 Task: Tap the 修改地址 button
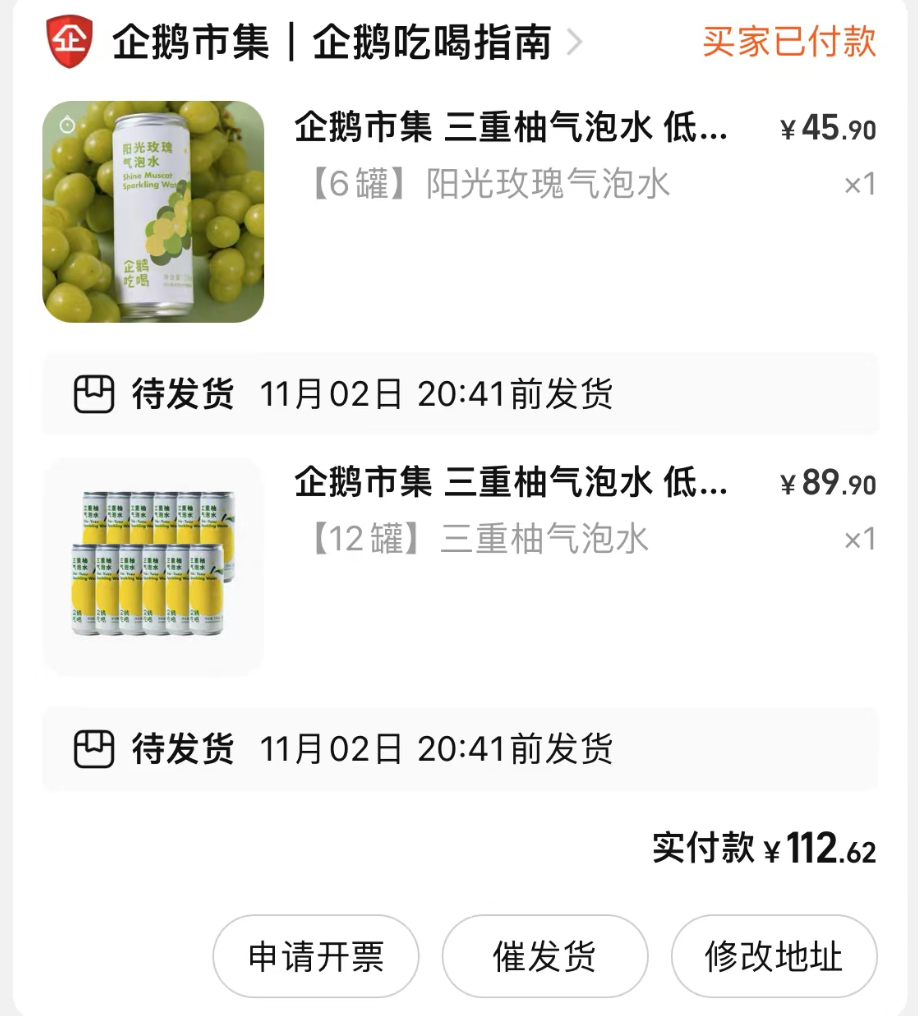(x=774, y=956)
